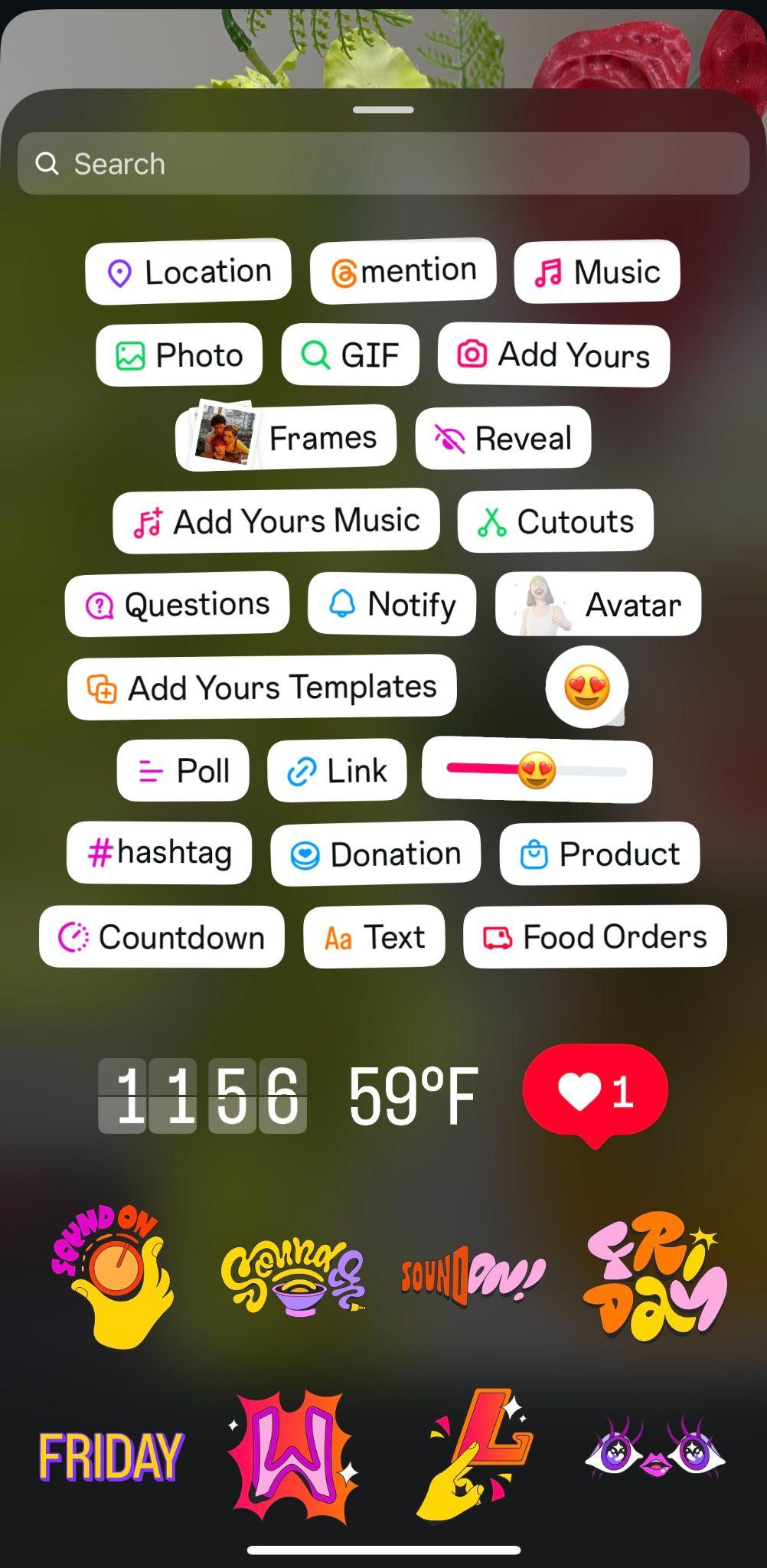
Task: Insert an Avatar sticker
Action: [x=599, y=603]
